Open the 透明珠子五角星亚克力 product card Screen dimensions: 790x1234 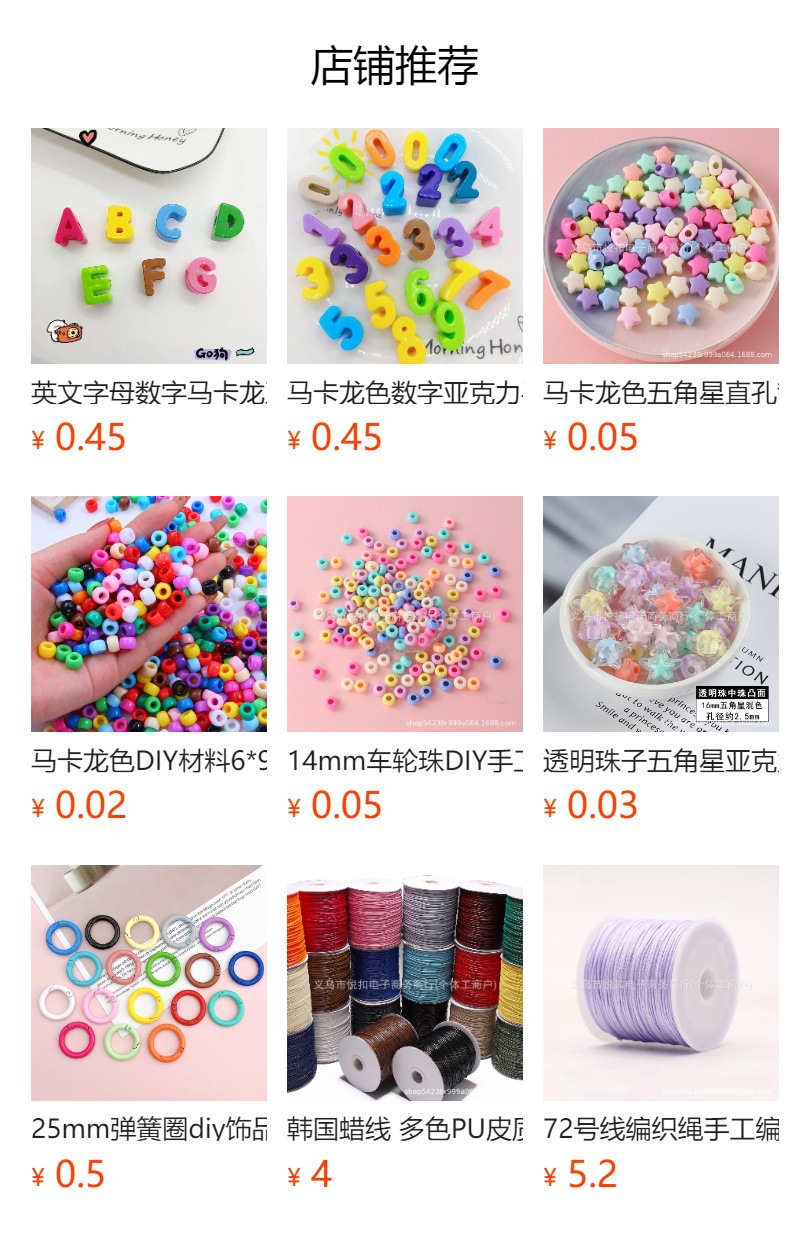(x=661, y=614)
